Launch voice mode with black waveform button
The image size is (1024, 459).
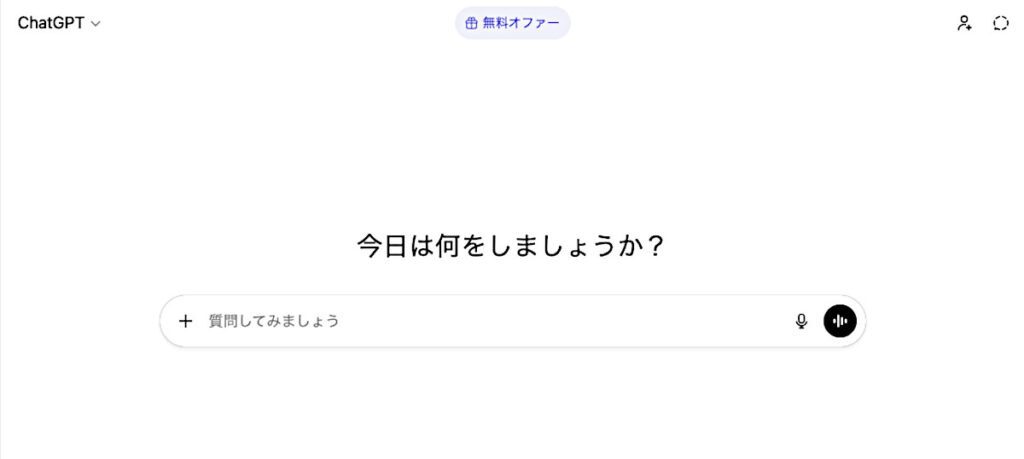tap(840, 321)
